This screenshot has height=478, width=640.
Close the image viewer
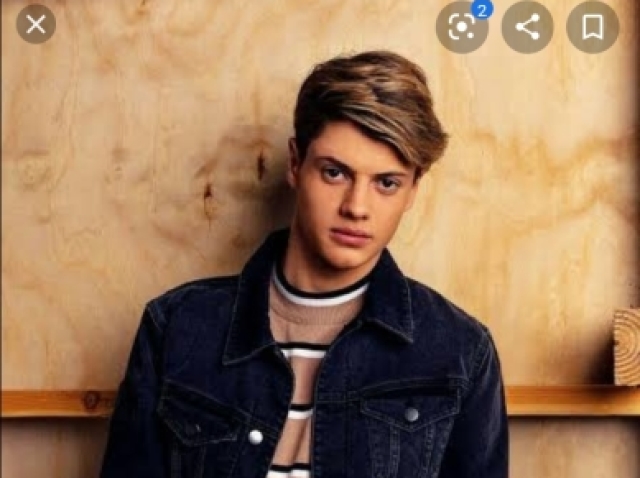point(36,25)
